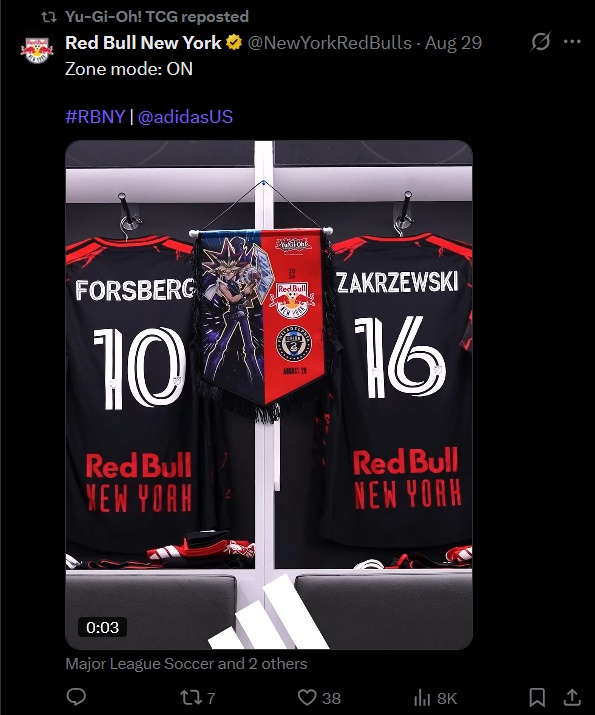This screenshot has width=595, height=715.
Task: Tap the Grok icon on the post
Action: (541, 42)
